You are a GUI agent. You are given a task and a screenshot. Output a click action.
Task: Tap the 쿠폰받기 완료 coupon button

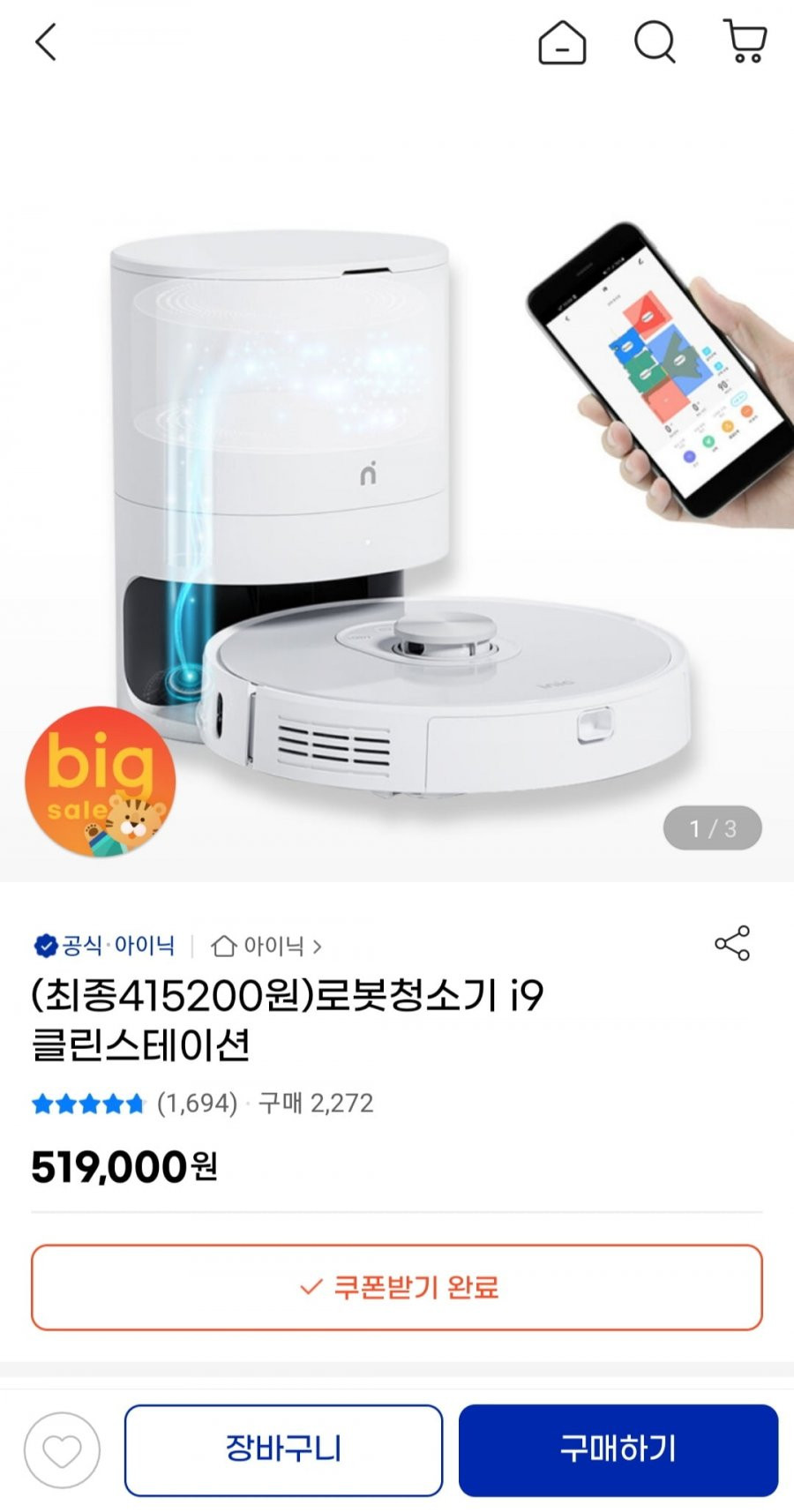click(397, 1287)
